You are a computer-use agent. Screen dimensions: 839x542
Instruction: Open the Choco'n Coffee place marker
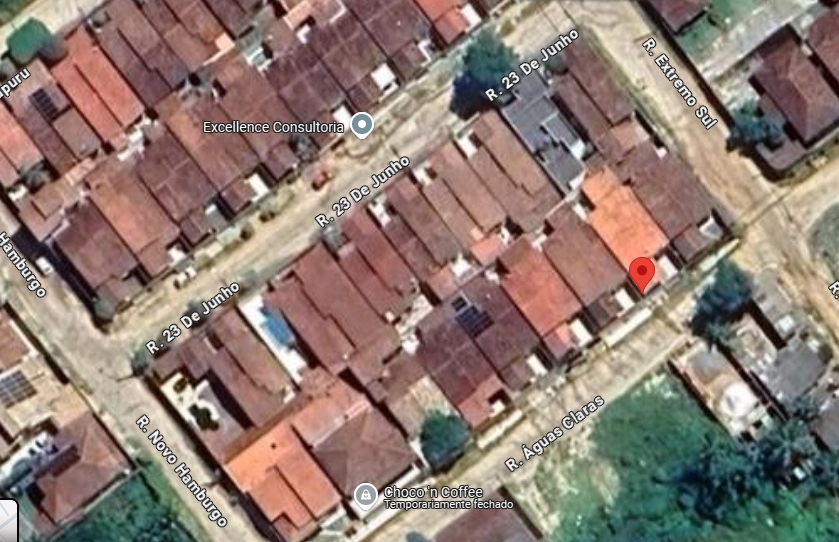tap(367, 495)
